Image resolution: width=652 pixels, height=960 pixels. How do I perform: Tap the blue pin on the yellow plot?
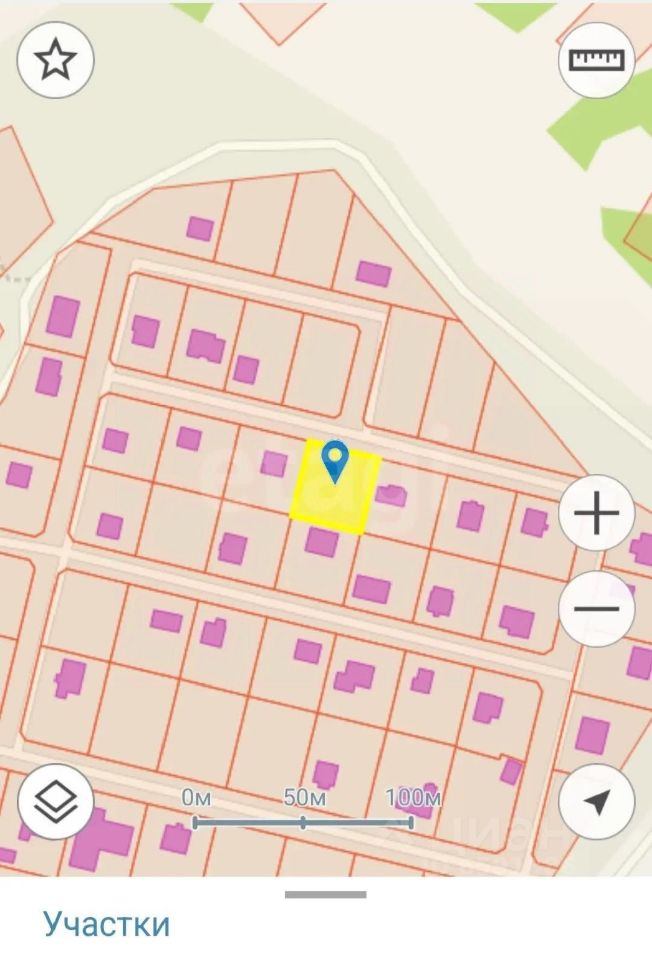click(x=335, y=461)
